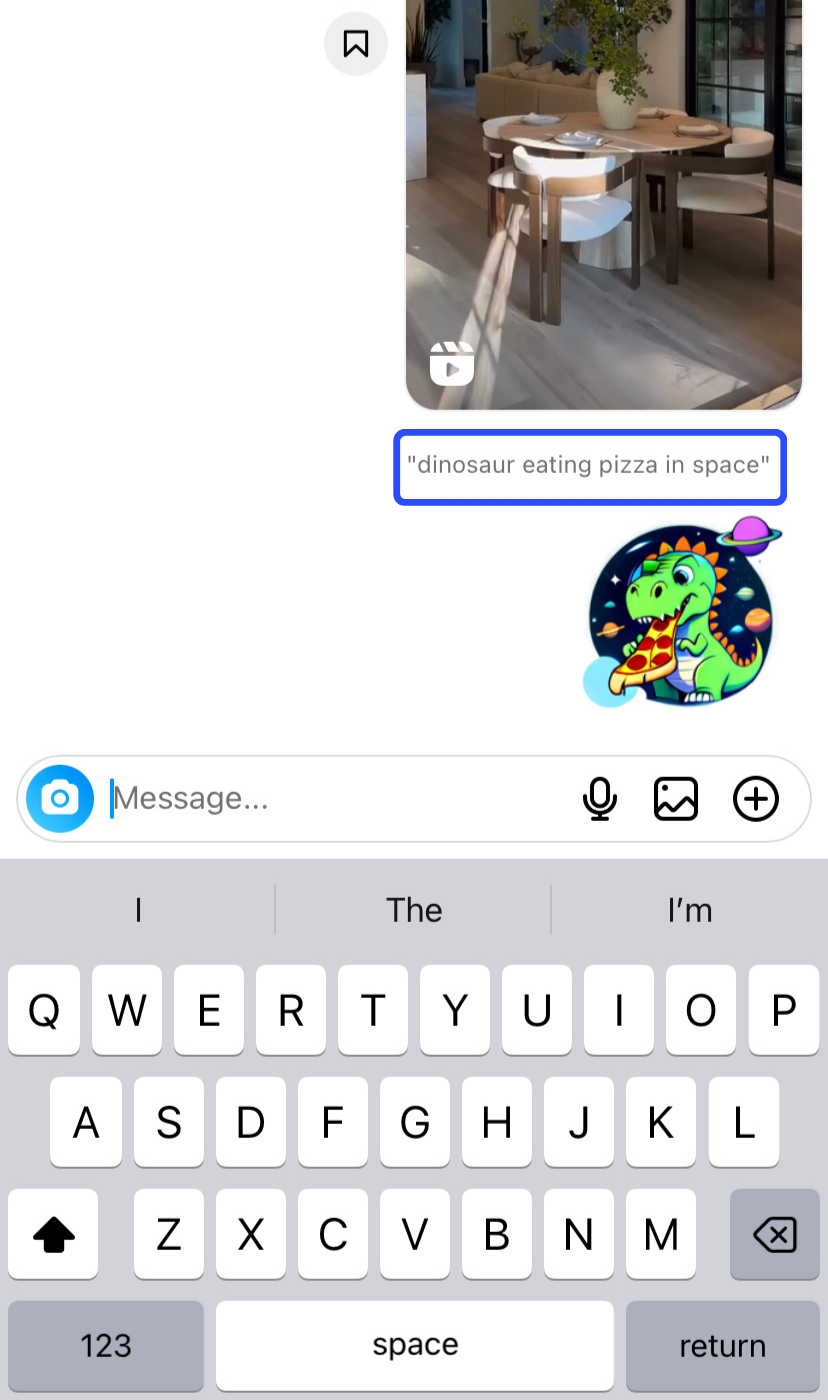Tap the backspace key
The width and height of the screenshot is (828, 1400).
click(x=775, y=1235)
